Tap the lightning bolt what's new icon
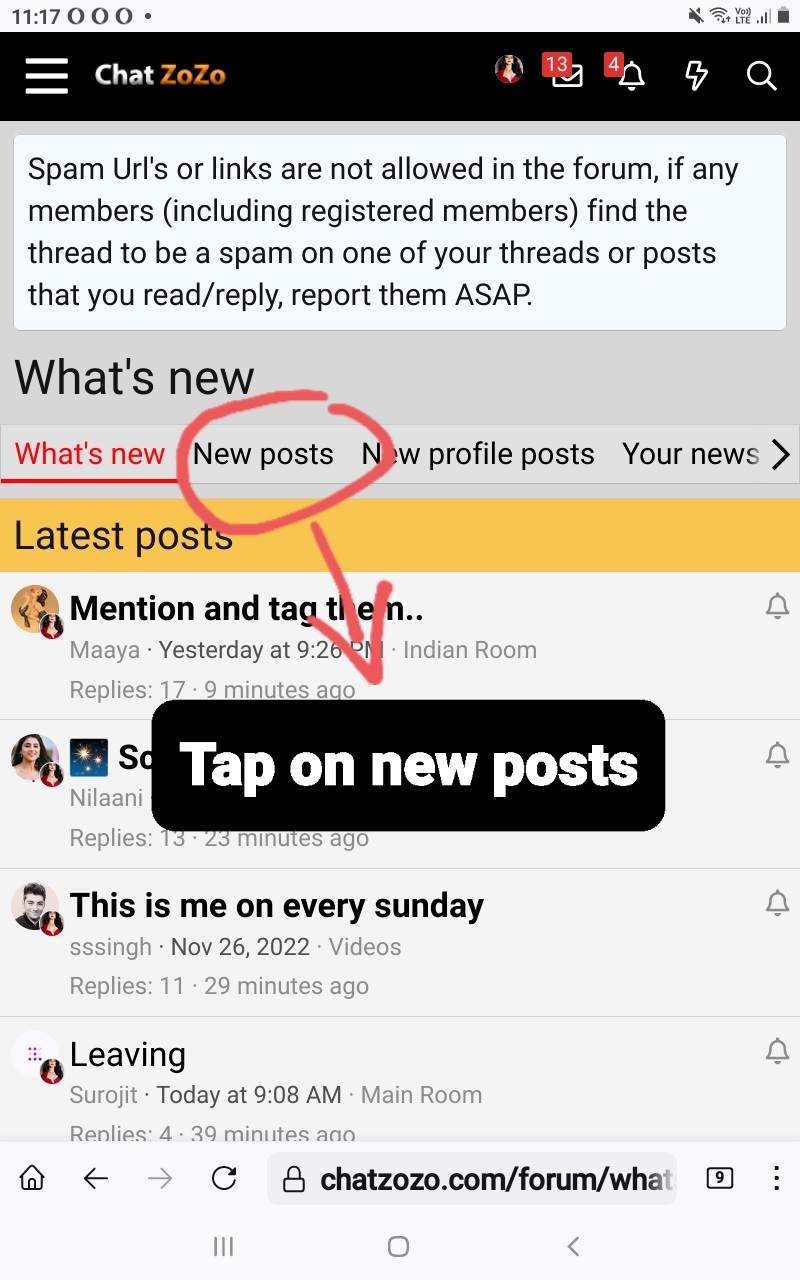Viewport: 800px width, 1280px height. tap(696, 76)
